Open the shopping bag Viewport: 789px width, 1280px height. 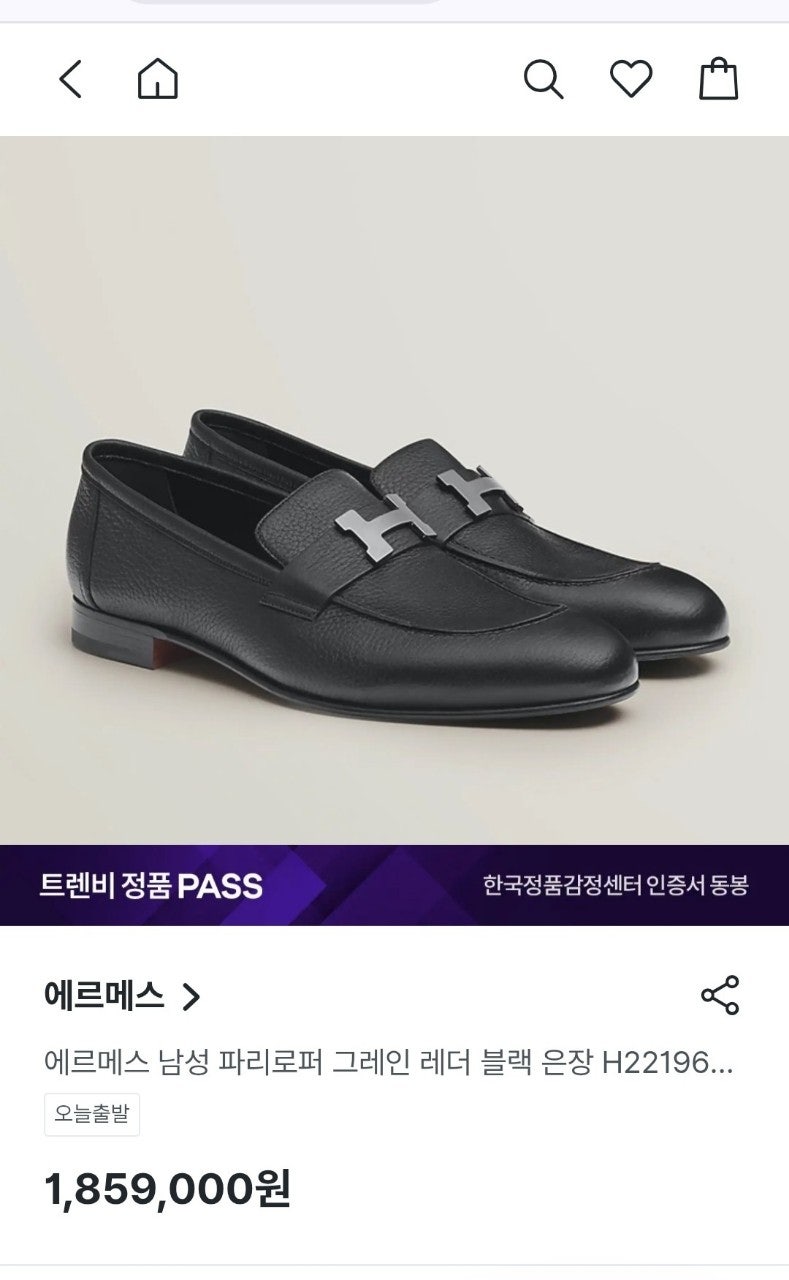(718, 79)
